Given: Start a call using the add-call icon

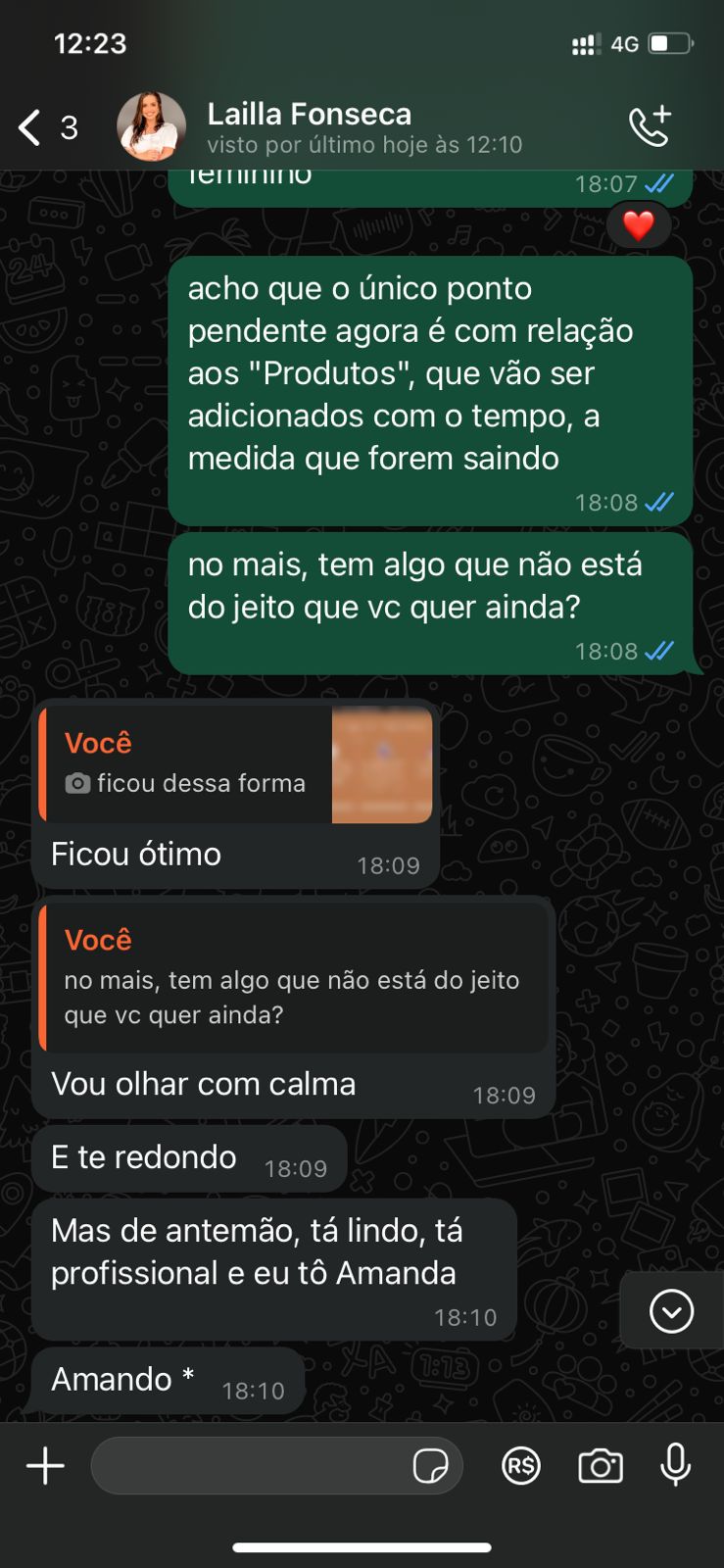Looking at the screenshot, I should point(651,126).
